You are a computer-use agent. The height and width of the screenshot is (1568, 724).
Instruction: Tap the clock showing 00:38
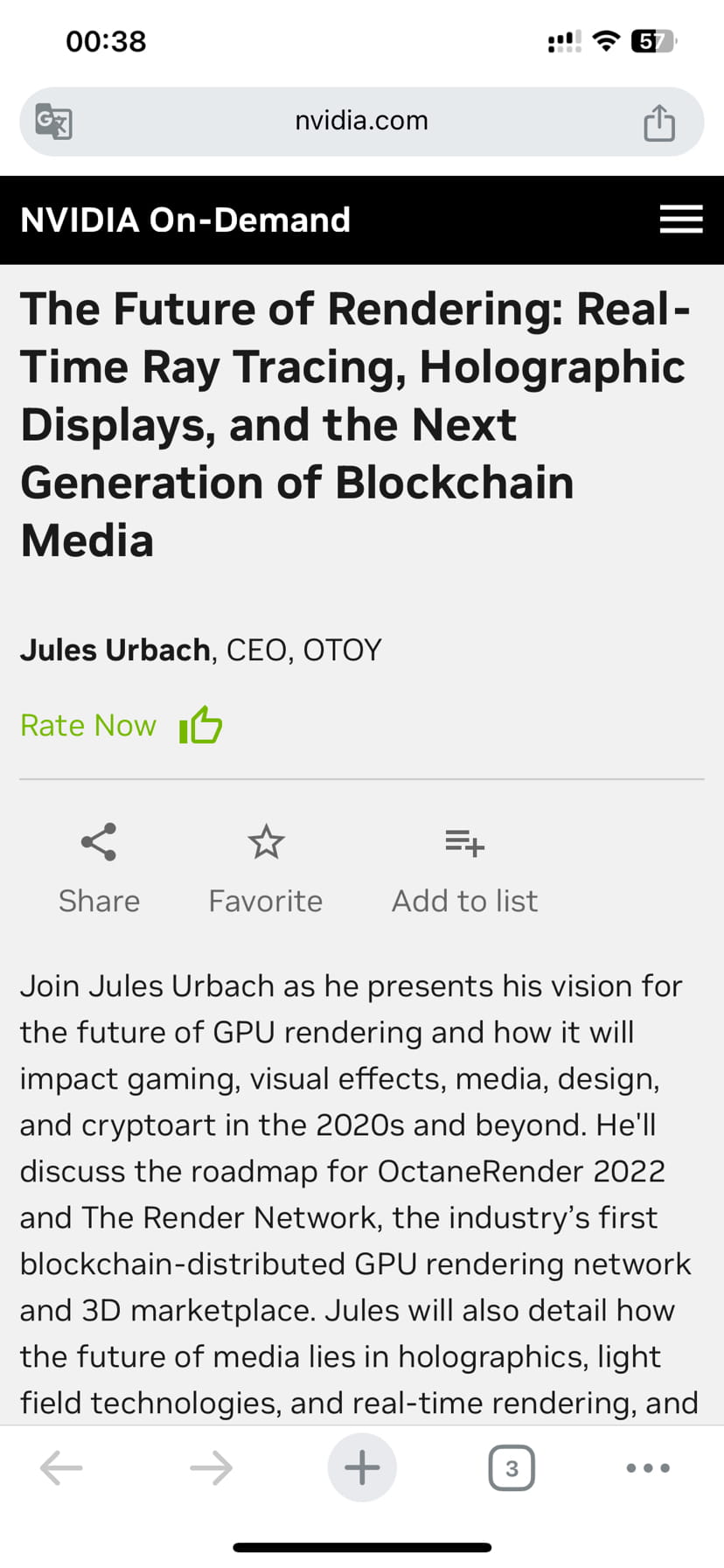pyautogui.click(x=104, y=39)
